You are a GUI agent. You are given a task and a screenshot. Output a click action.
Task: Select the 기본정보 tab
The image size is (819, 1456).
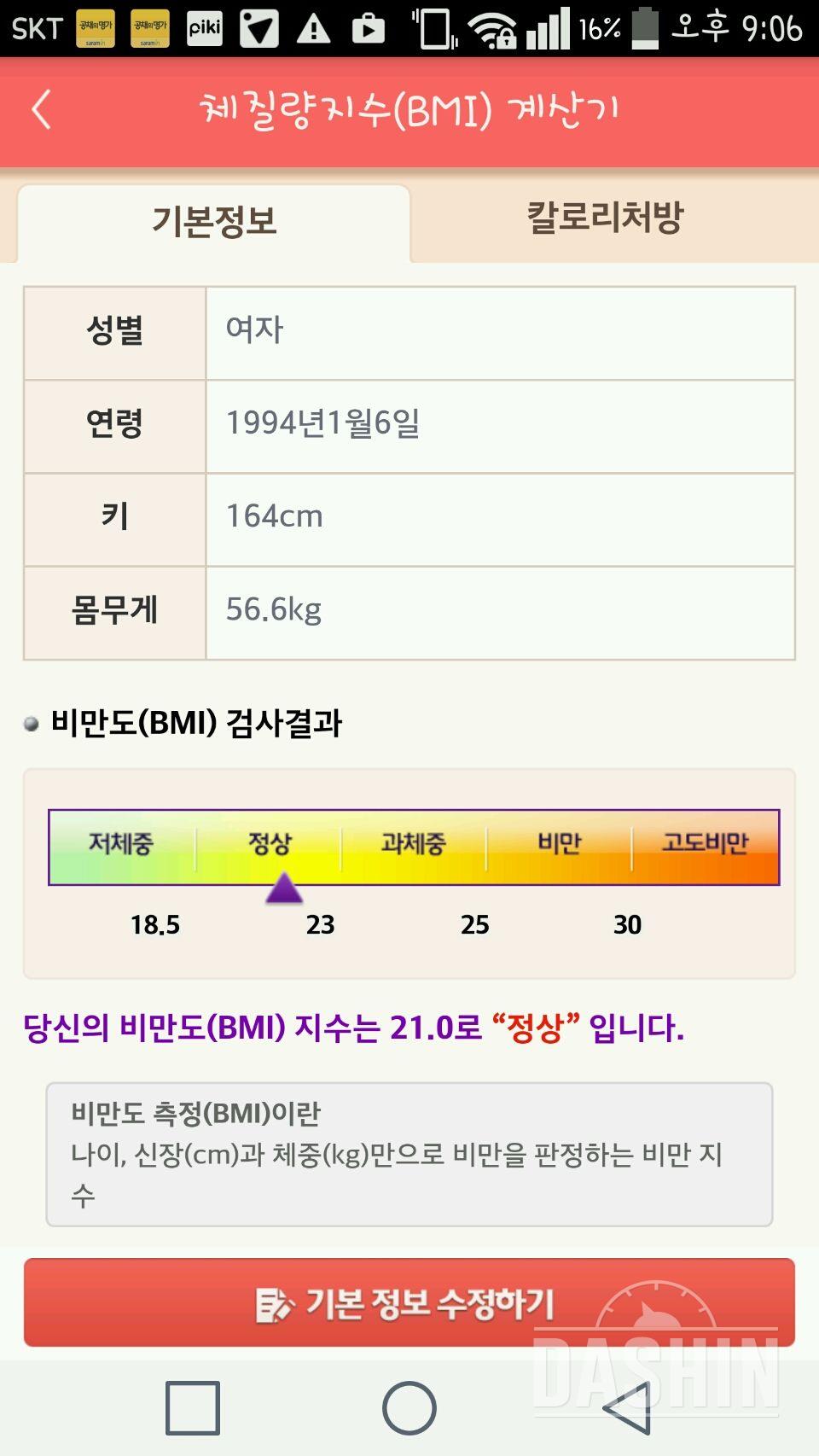pyautogui.click(x=214, y=222)
